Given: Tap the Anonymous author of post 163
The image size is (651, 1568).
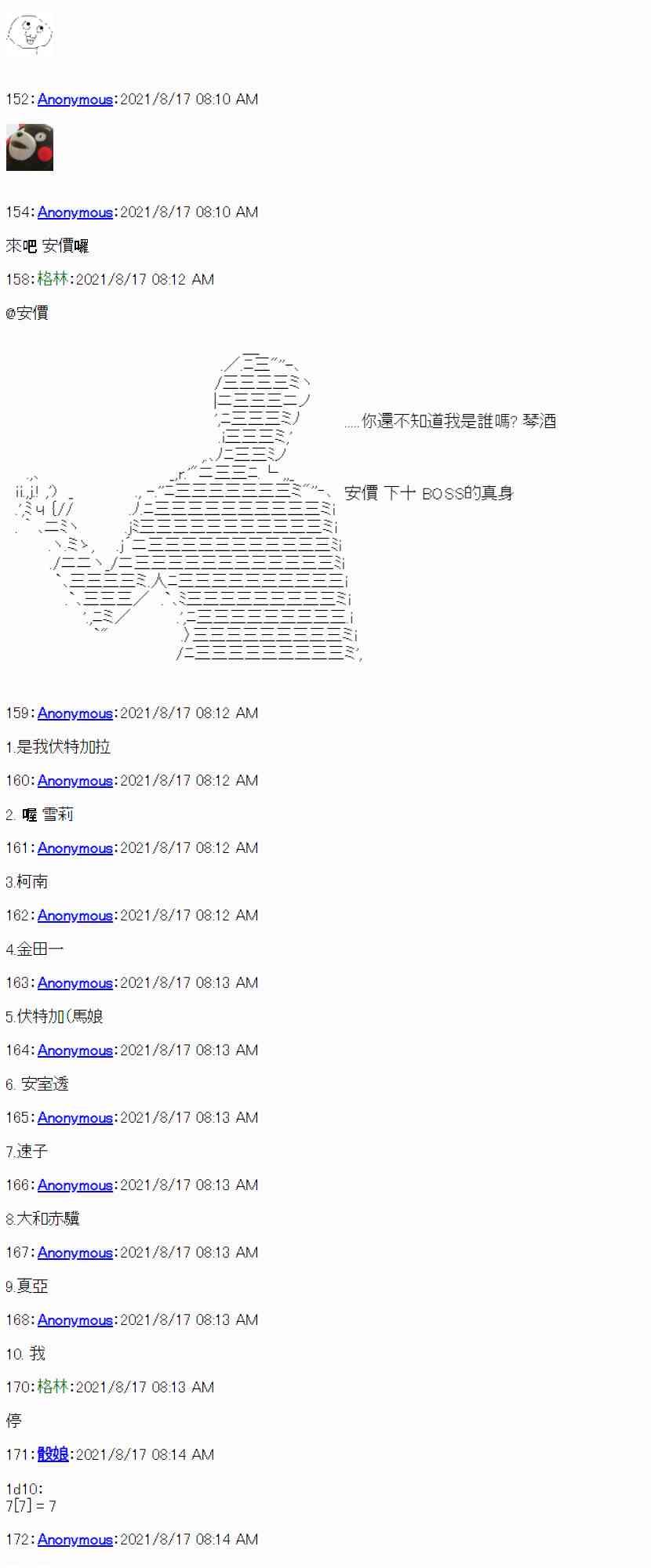Looking at the screenshot, I should pos(75,983).
